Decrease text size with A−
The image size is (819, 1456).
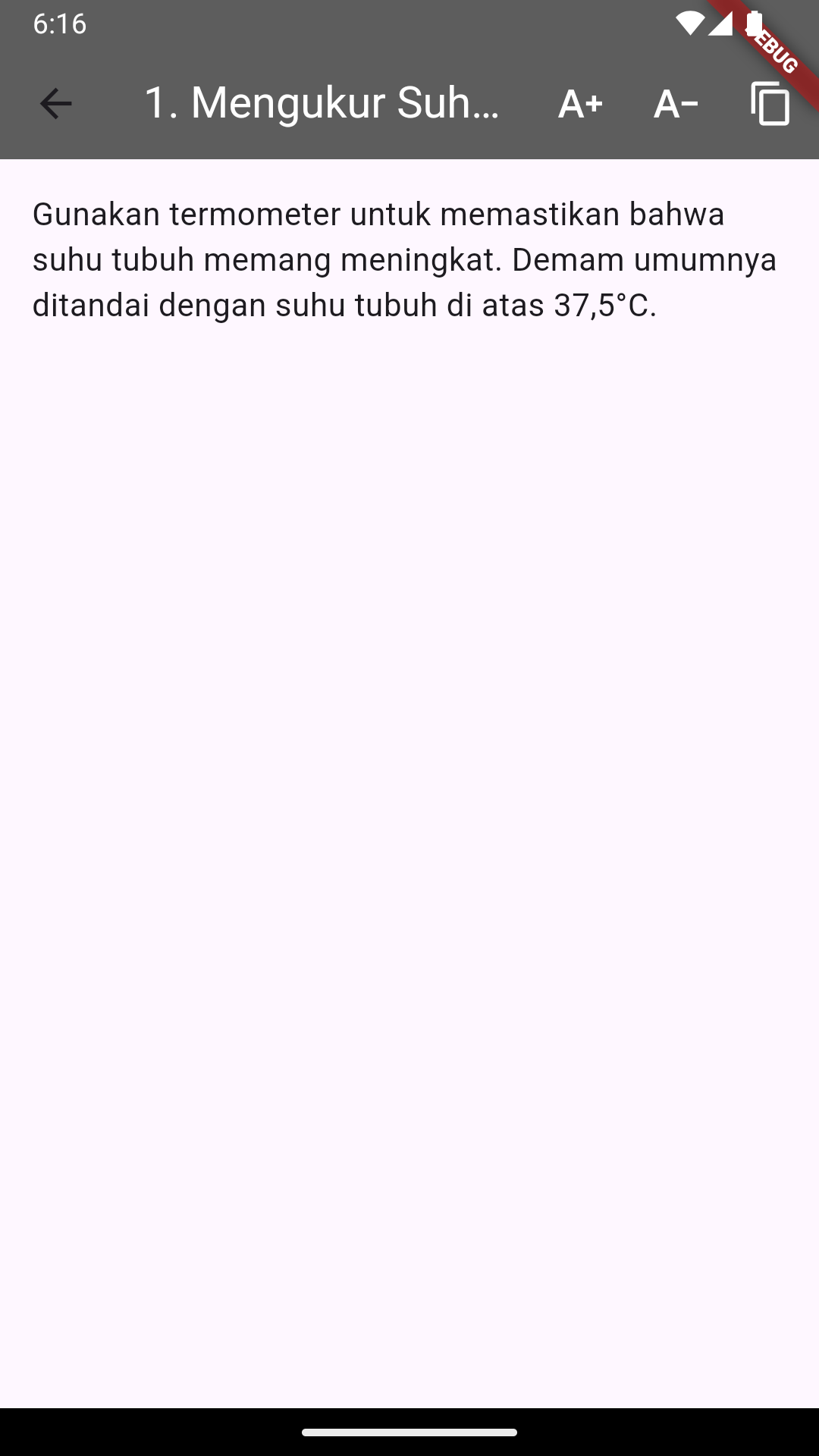click(x=676, y=103)
